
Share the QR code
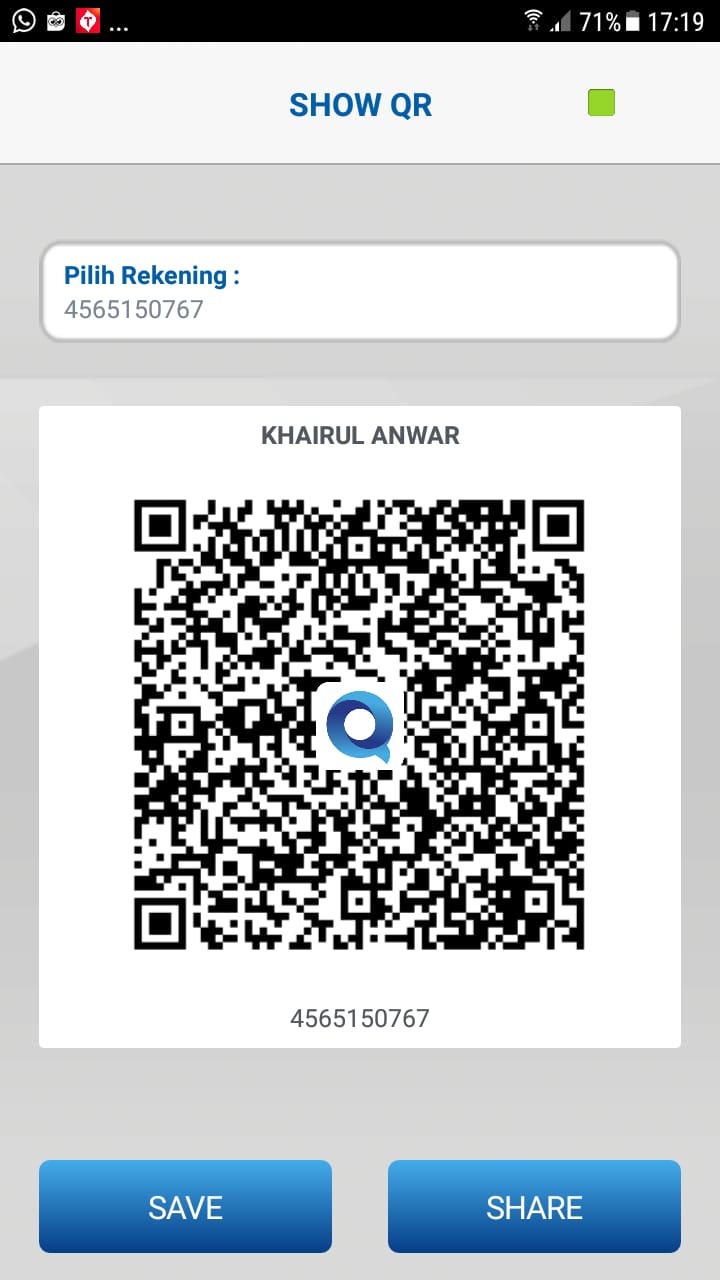pyautogui.click(x=534, y=1207)
